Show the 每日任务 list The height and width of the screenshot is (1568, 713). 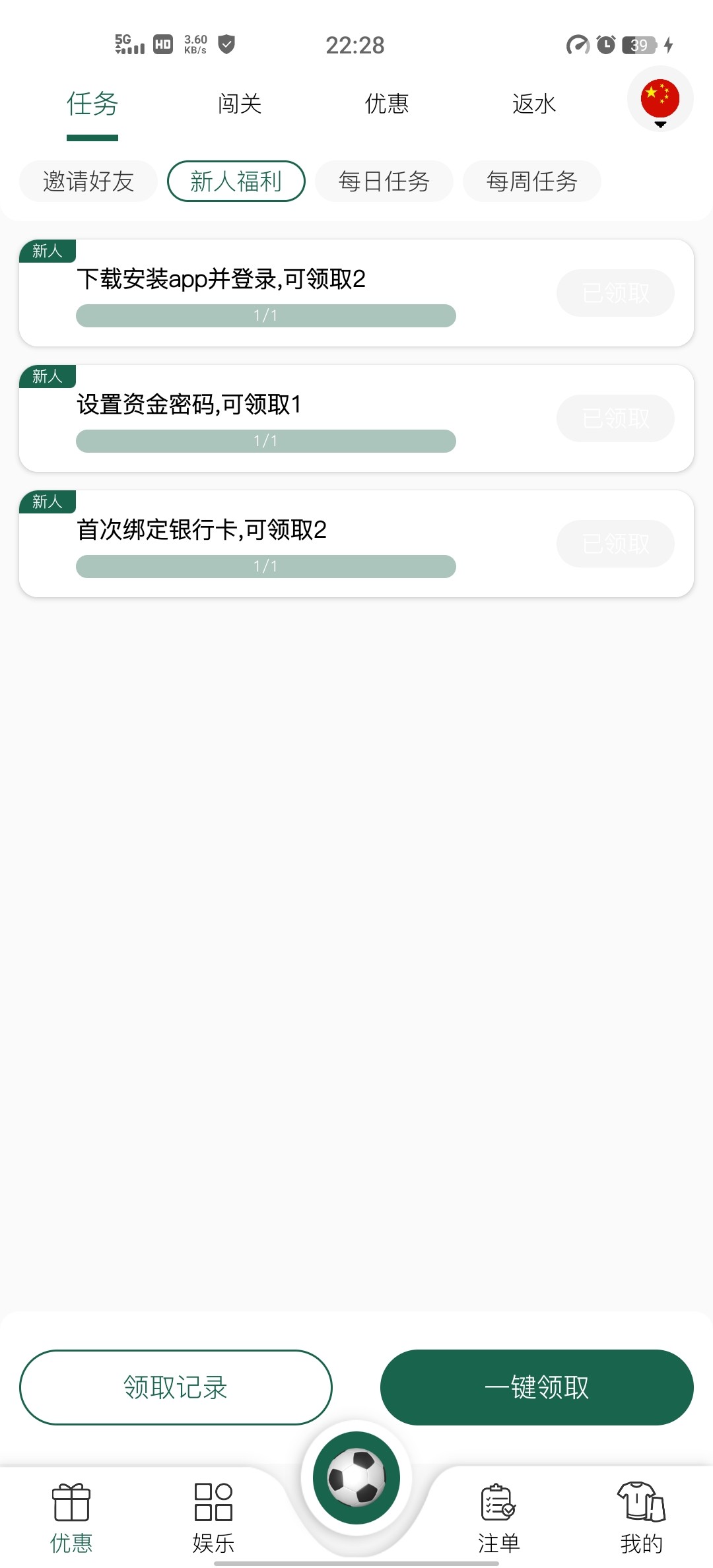(x=384, y=181)
